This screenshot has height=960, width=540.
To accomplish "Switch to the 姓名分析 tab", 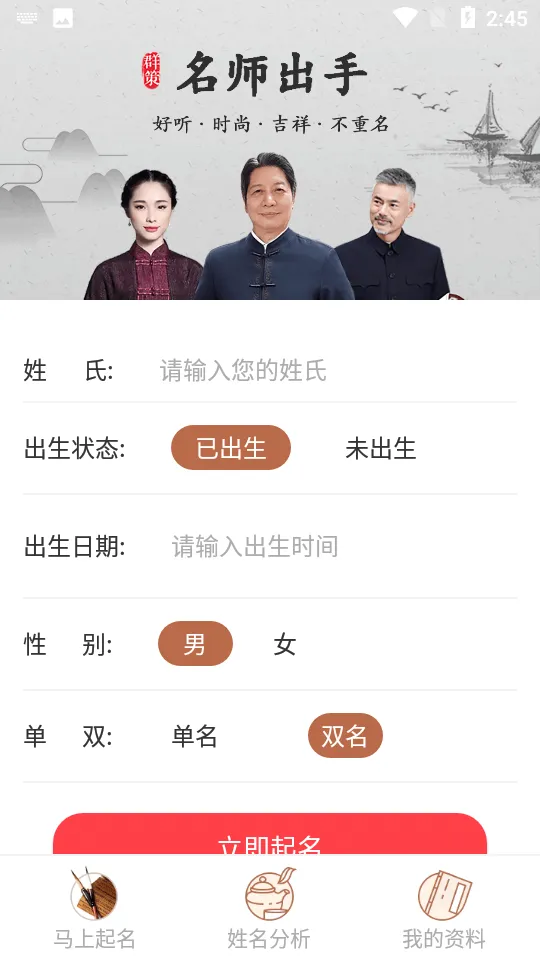I will [269, 908].
